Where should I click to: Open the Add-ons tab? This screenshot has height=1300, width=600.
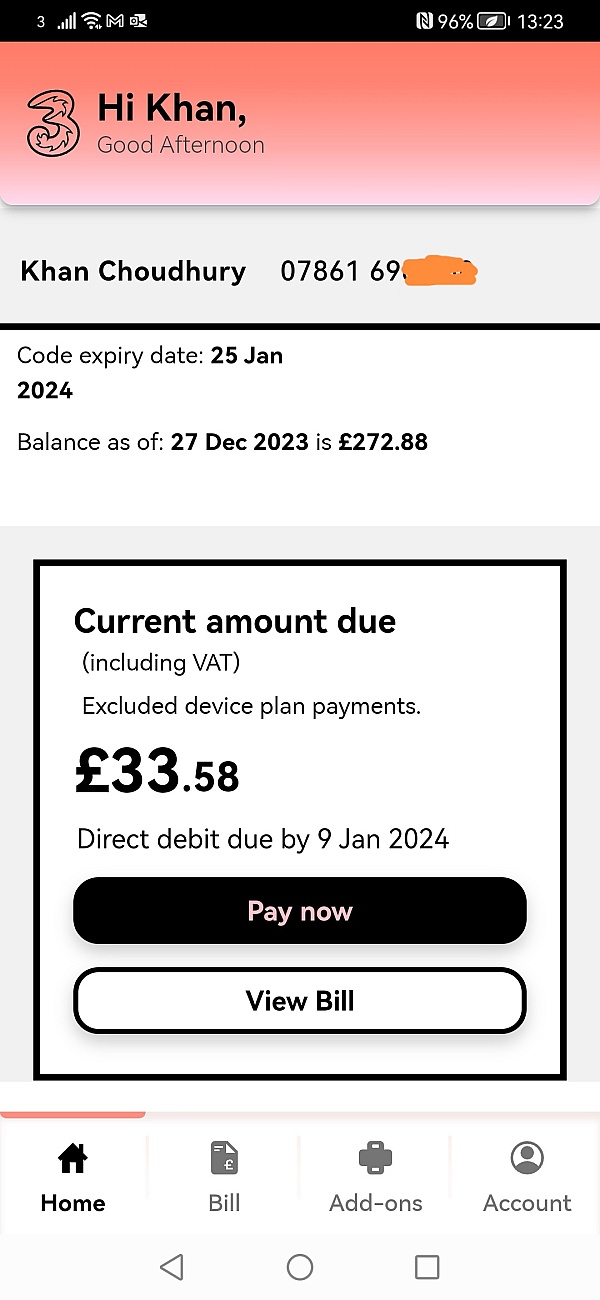[x=376, y=1177]
